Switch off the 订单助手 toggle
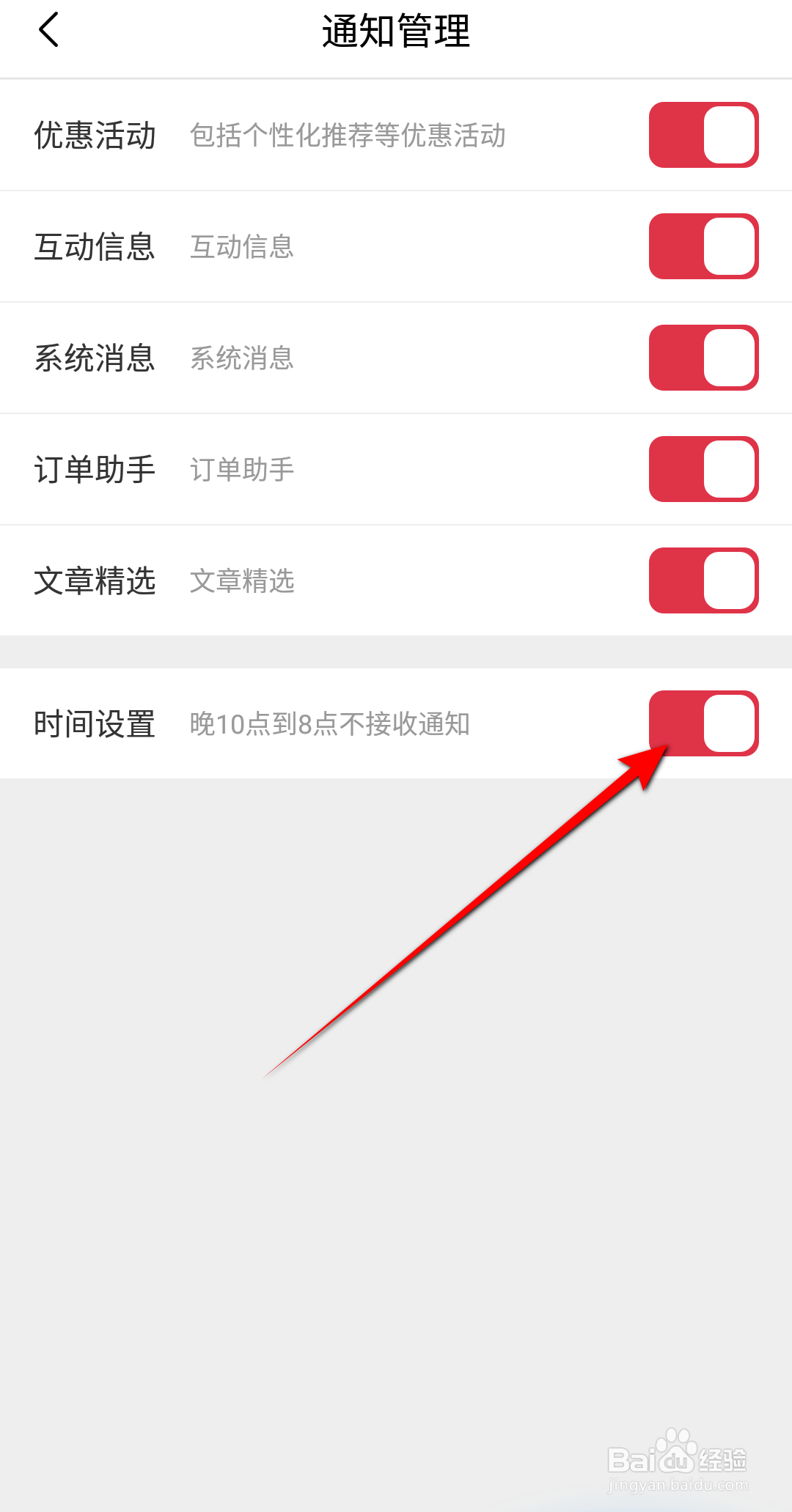The height and width of the screenshot is (1512, 792). coord(703,469)
